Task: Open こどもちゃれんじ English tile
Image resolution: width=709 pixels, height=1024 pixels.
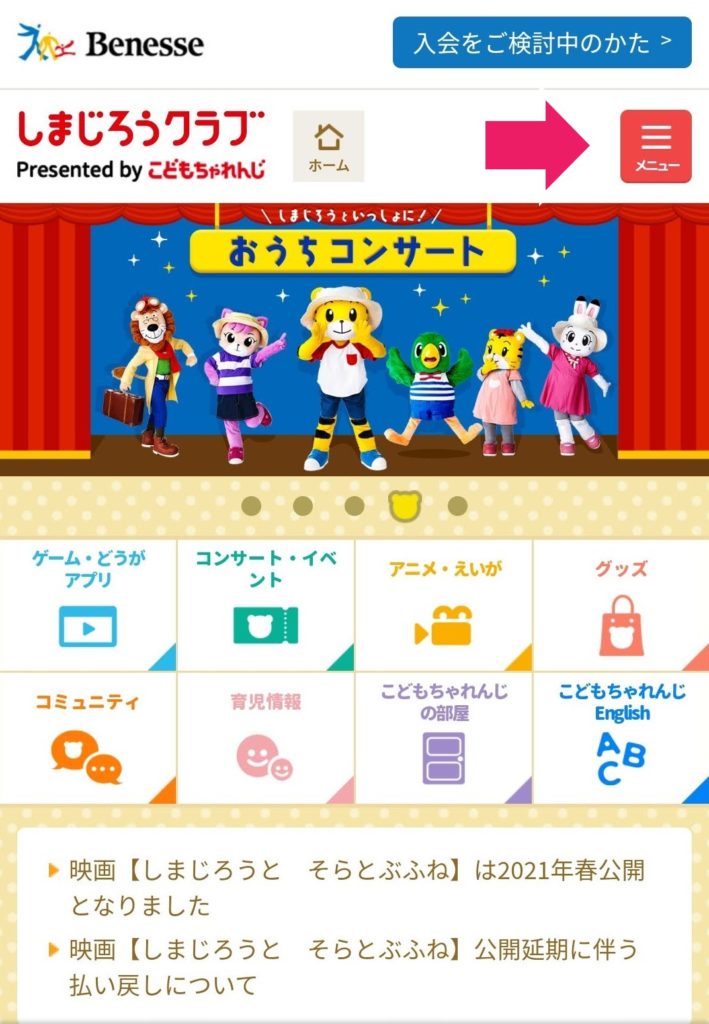Action: coord(621,738)
